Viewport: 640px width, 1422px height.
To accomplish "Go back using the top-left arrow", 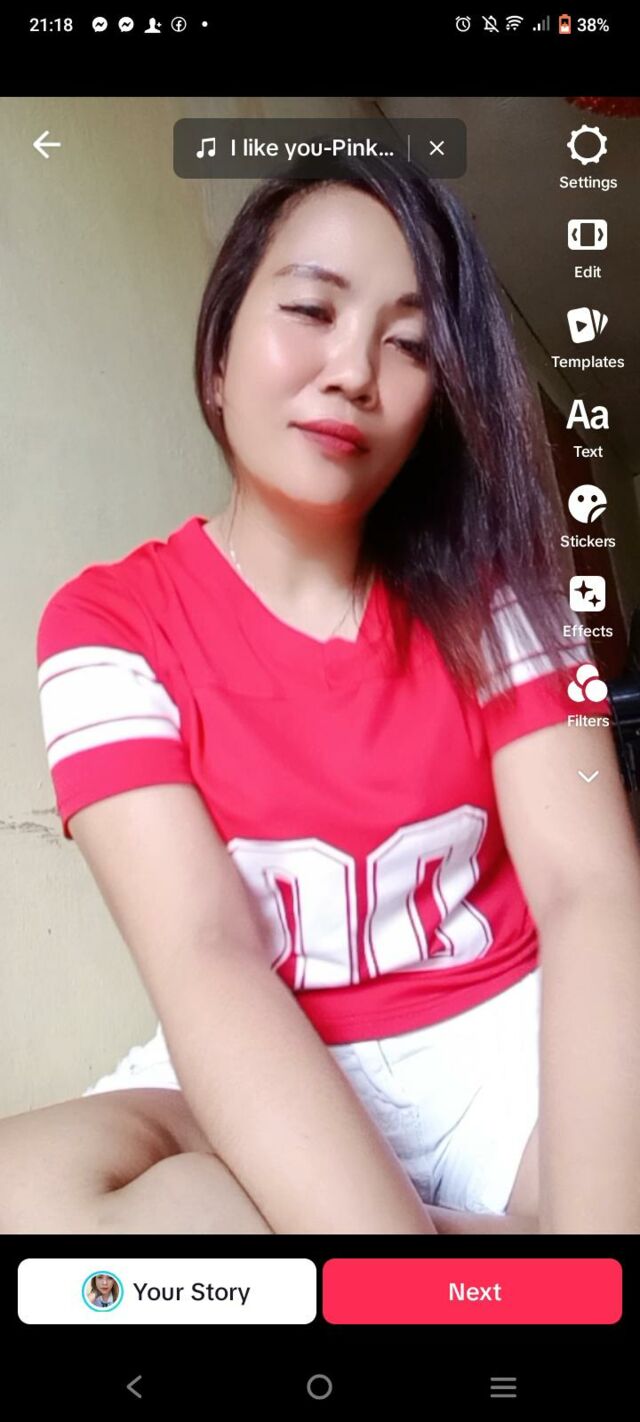I will click(x=46, y=145).
